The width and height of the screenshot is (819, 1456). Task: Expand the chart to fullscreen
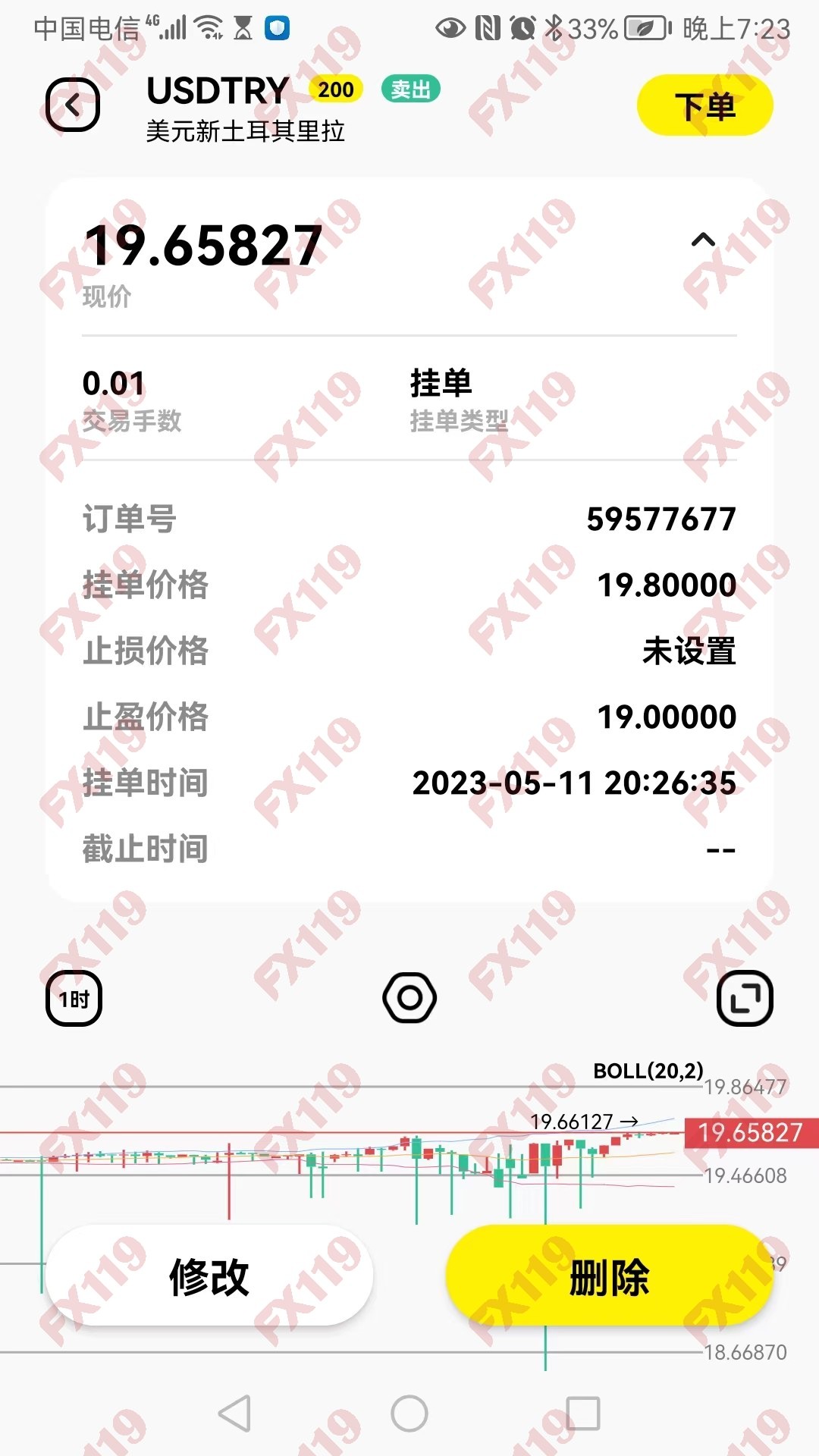745,998
